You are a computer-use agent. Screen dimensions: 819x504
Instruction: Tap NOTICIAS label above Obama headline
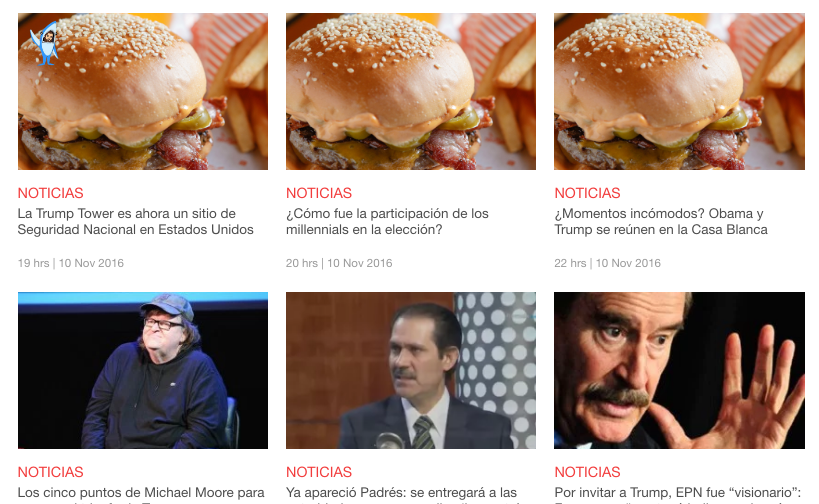point(587,193)
